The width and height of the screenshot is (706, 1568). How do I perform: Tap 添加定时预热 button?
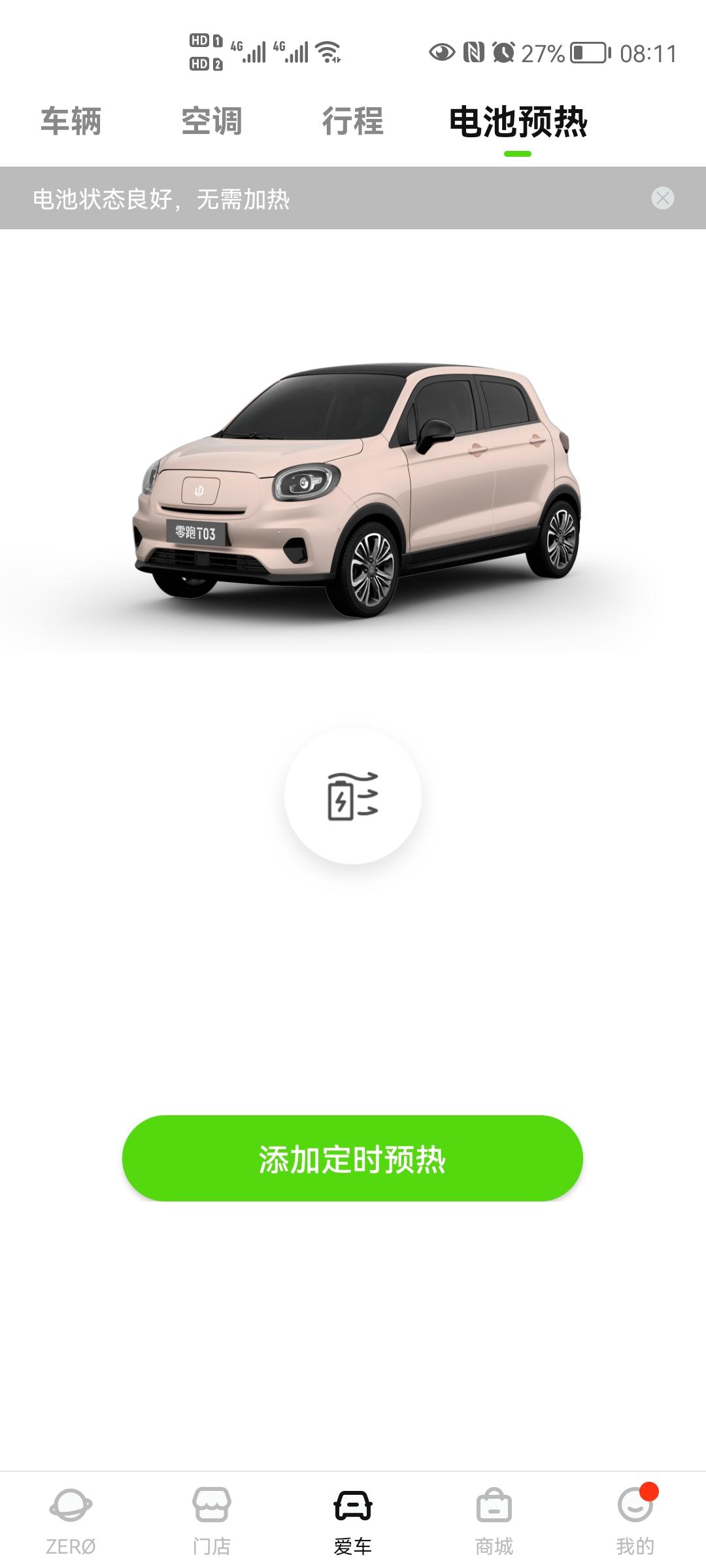tap(352, 1158)
